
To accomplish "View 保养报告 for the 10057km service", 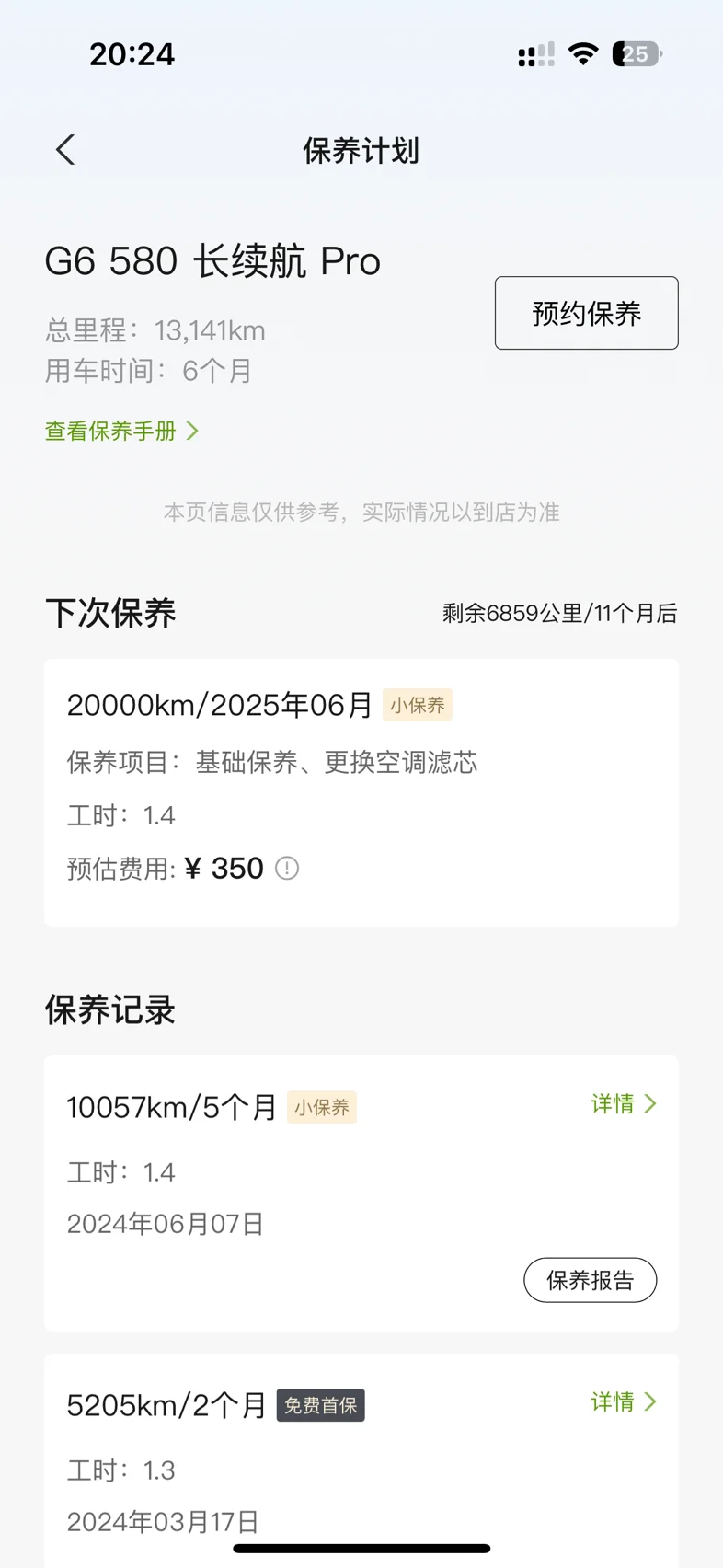I will point(591,1280).
